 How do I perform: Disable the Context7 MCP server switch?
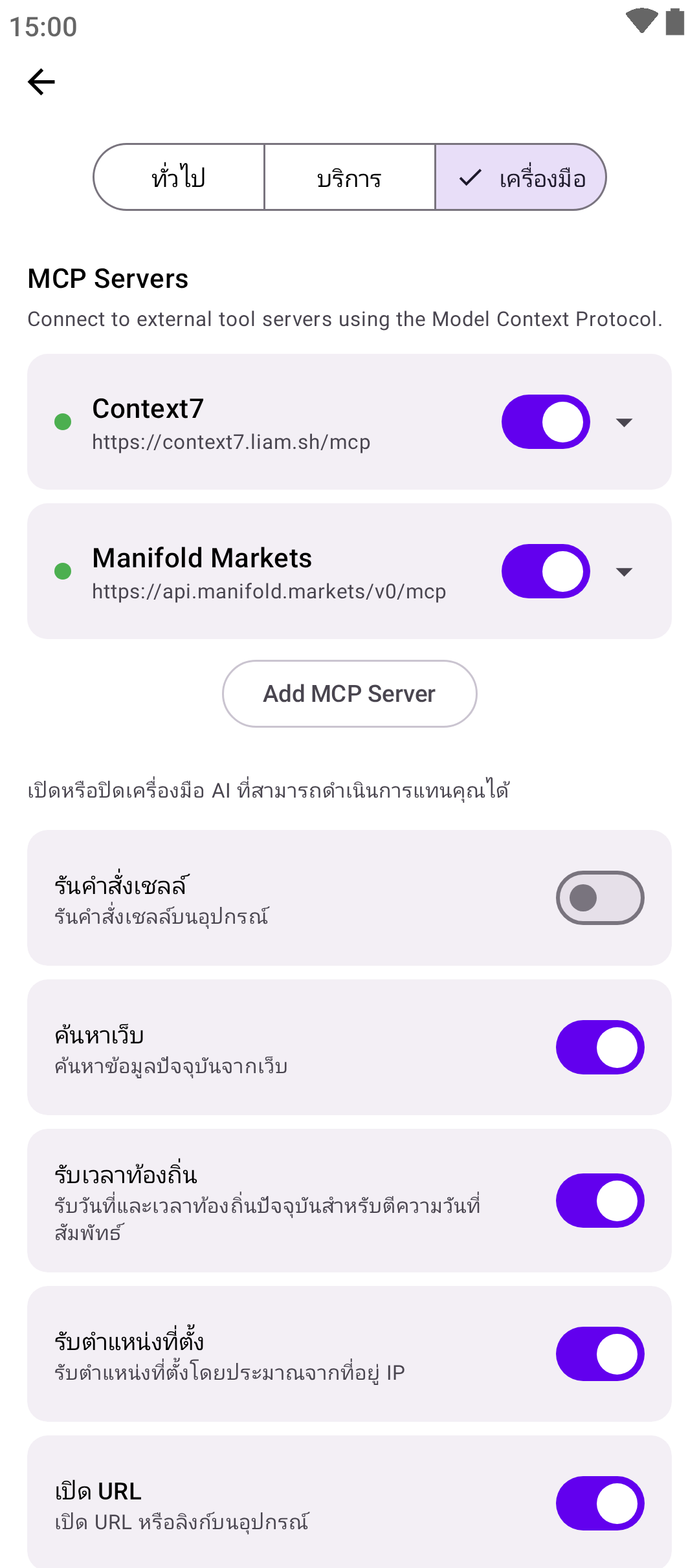tap(546, 422)
